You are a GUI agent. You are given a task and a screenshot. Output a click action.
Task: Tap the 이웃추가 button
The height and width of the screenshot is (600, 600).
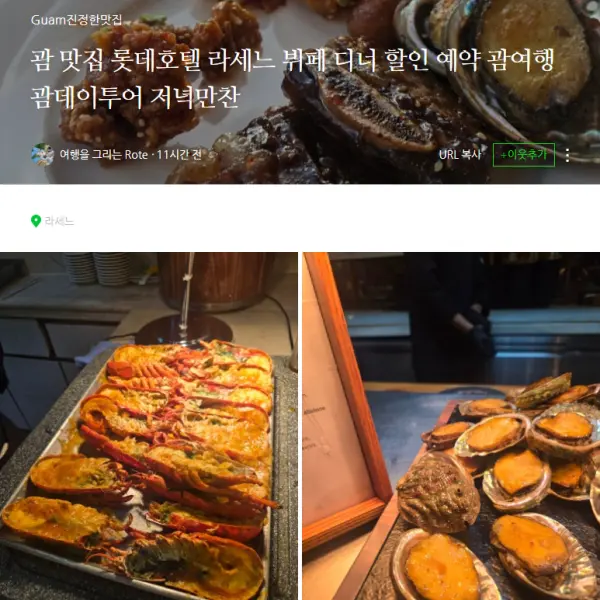pyautogui.click(x=523, y=155)
